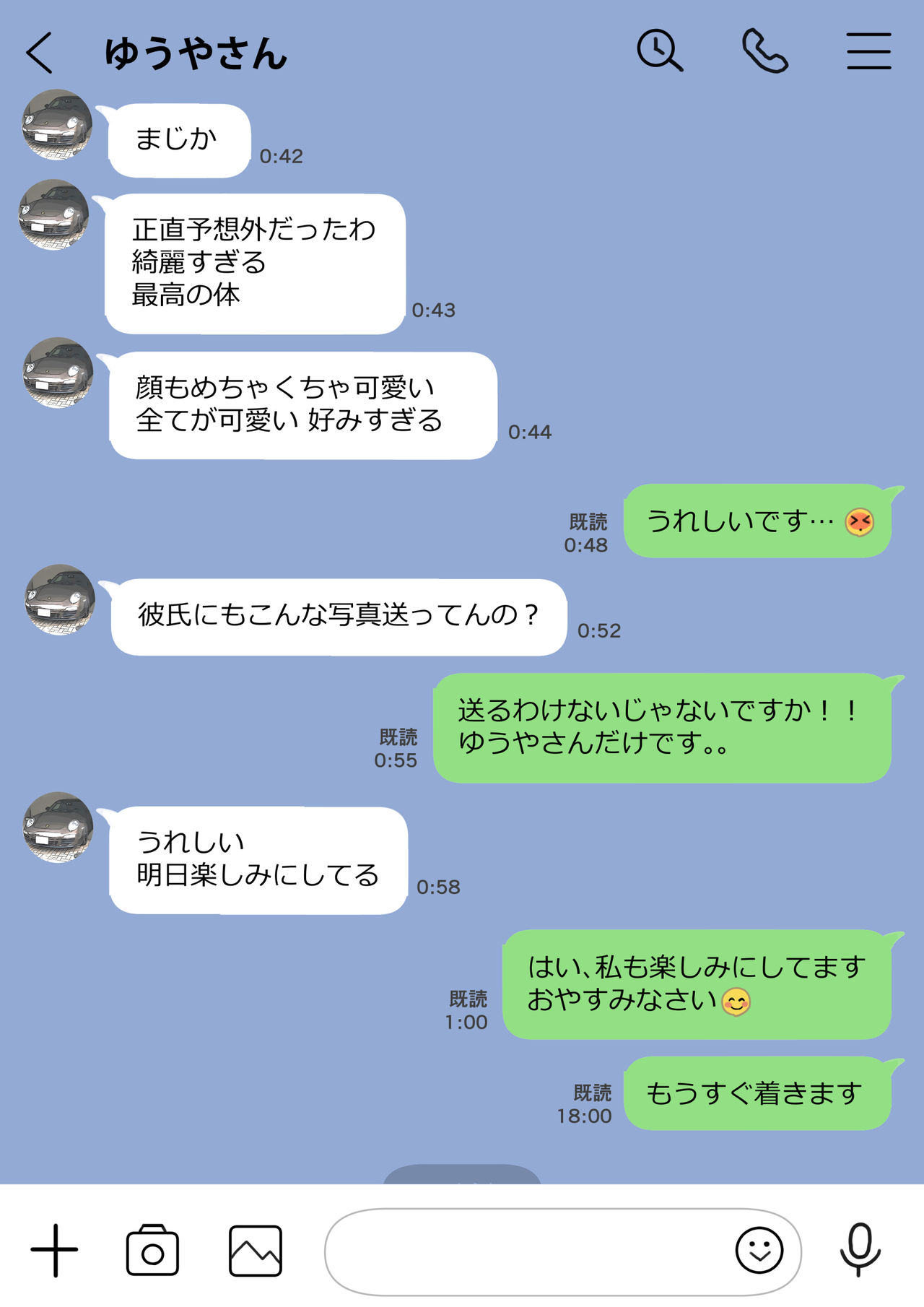Tap the contact name ゆうやさん

point(196,51)
